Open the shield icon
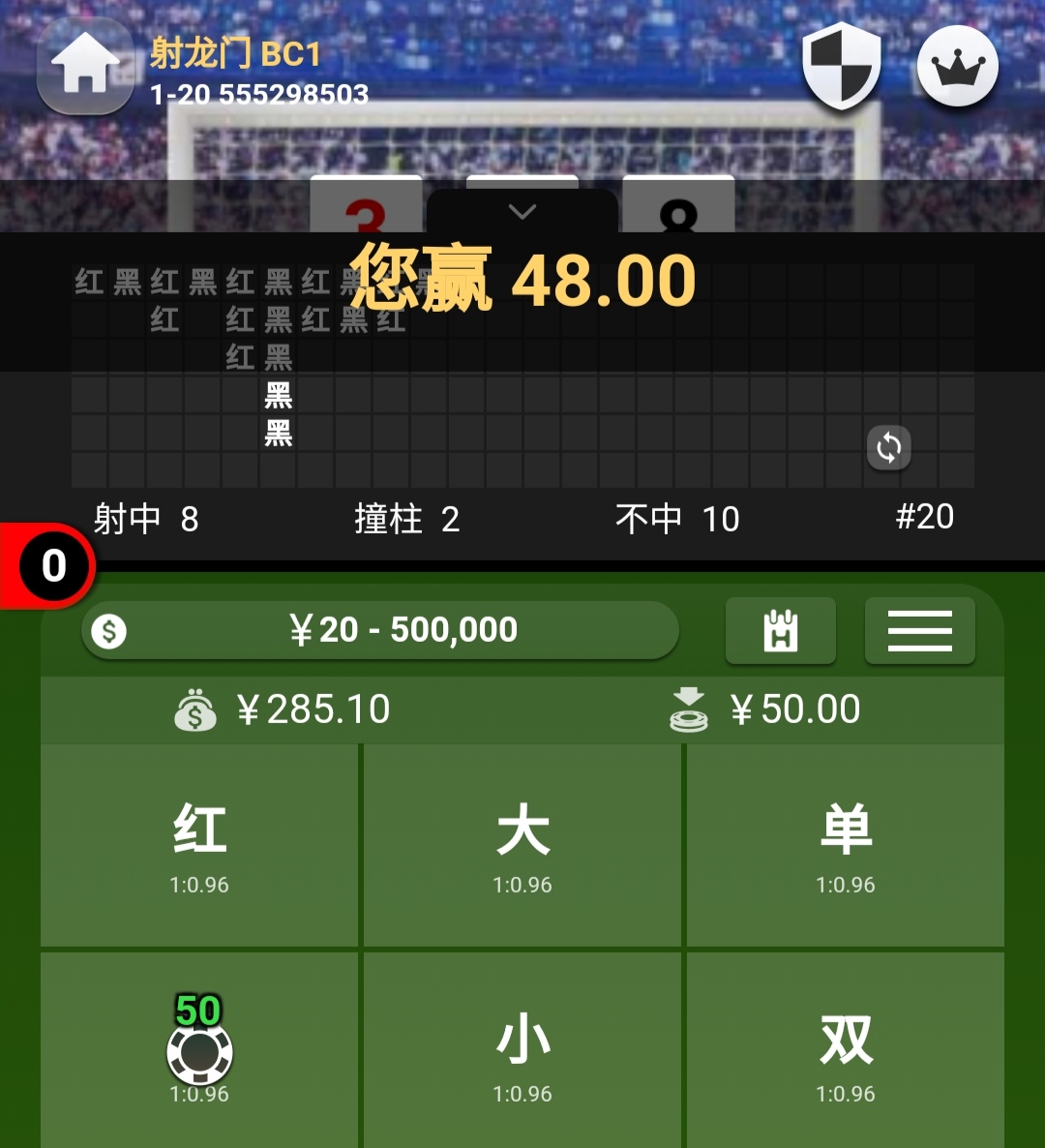The width and height of the screenshot is (1045, 1148). point(841,66)
